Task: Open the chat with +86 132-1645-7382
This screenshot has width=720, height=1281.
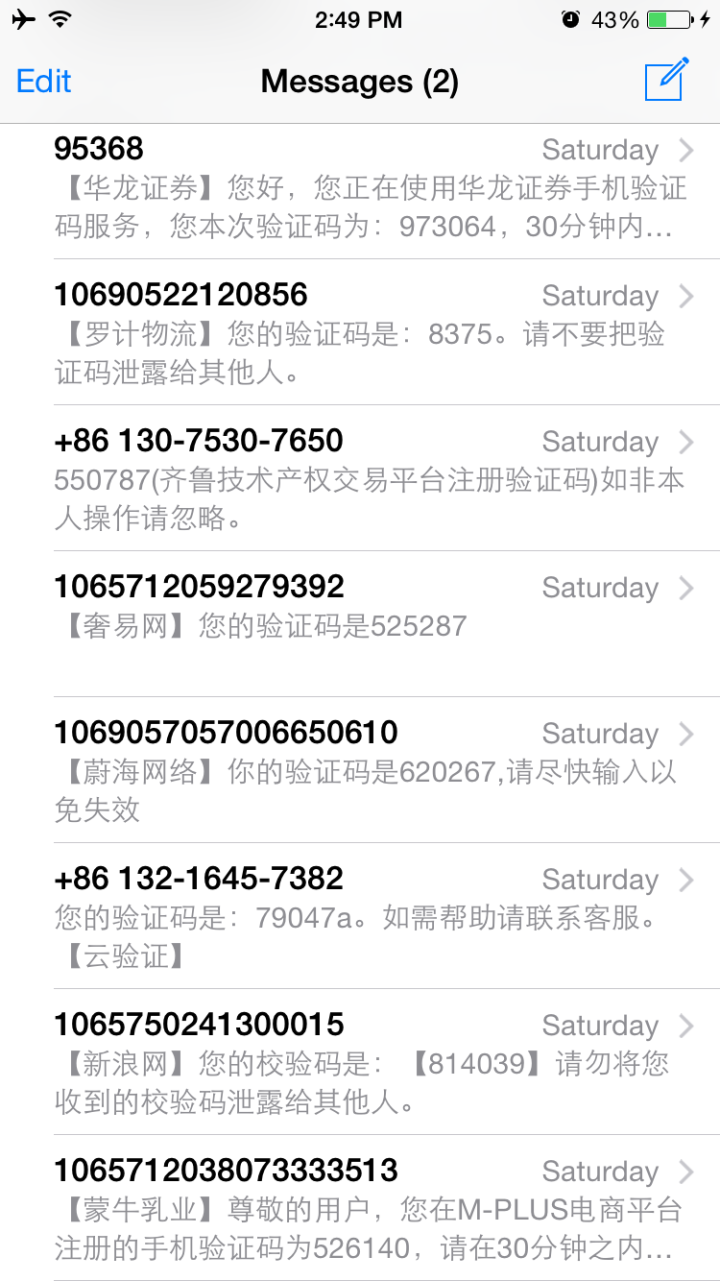Action: (370, 917)
